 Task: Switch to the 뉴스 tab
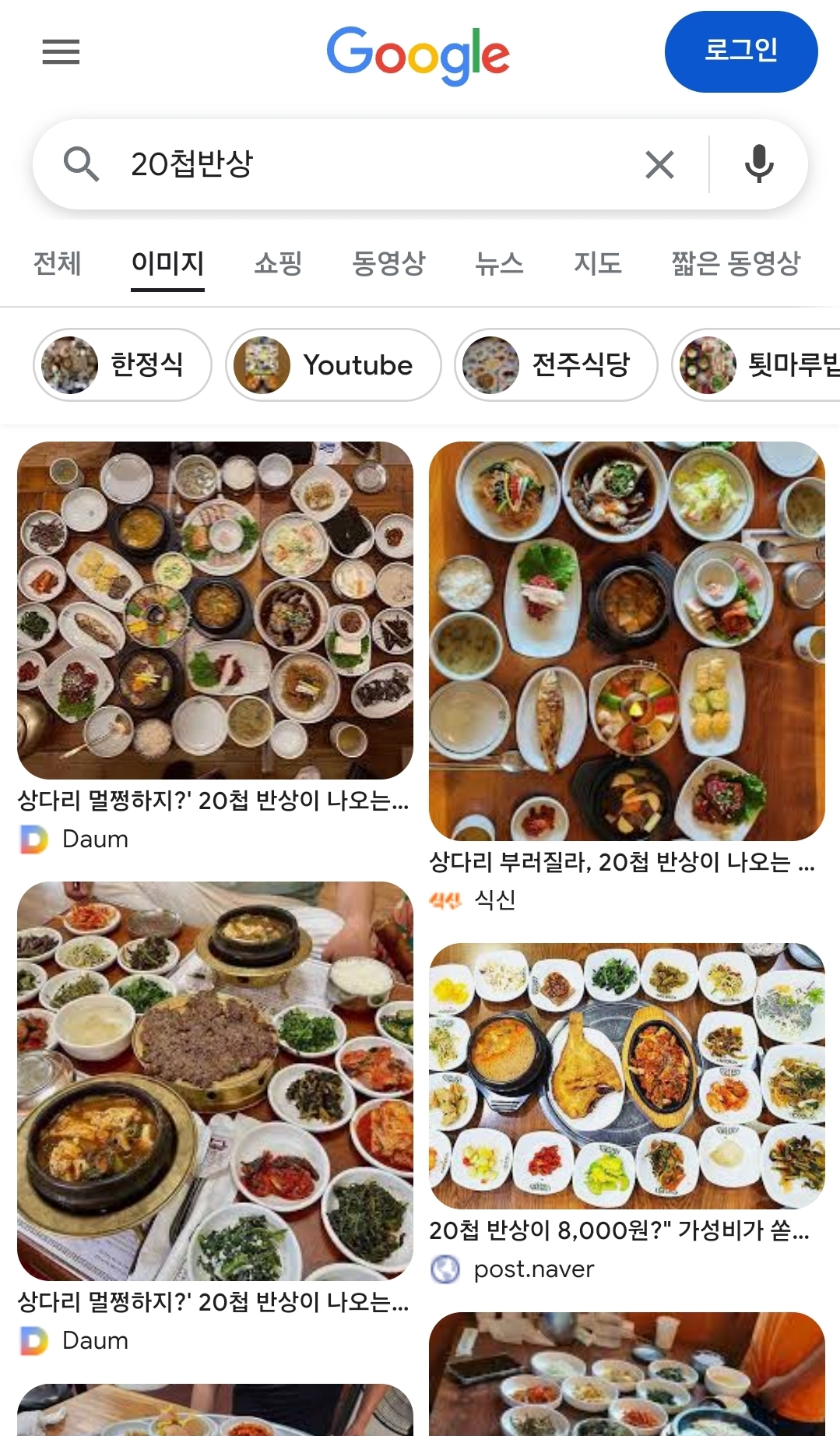pyautogui.click(x=499, y=263)
